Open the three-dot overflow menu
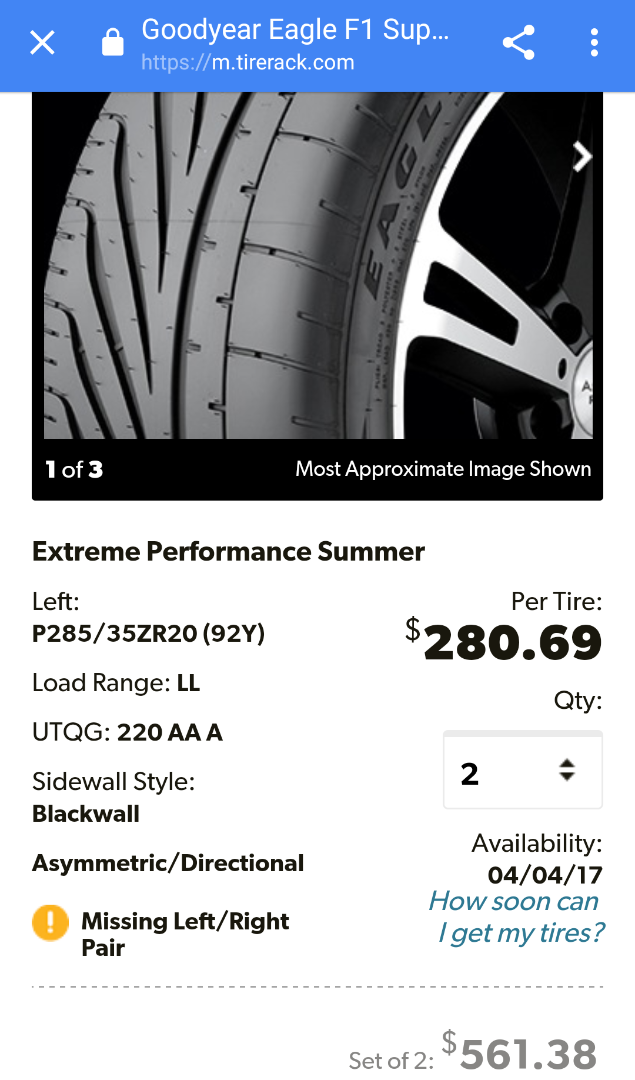The height and width of the screenshot is (1080, 635). [594, 43]
